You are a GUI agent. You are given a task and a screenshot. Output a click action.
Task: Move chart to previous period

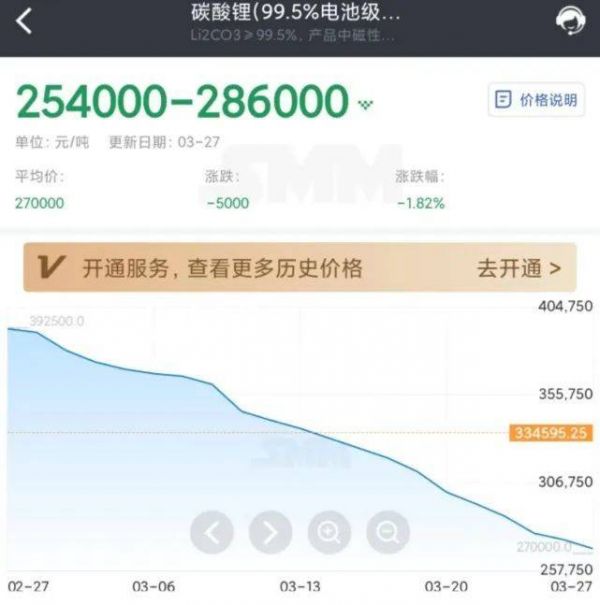[x=212, y=532]
